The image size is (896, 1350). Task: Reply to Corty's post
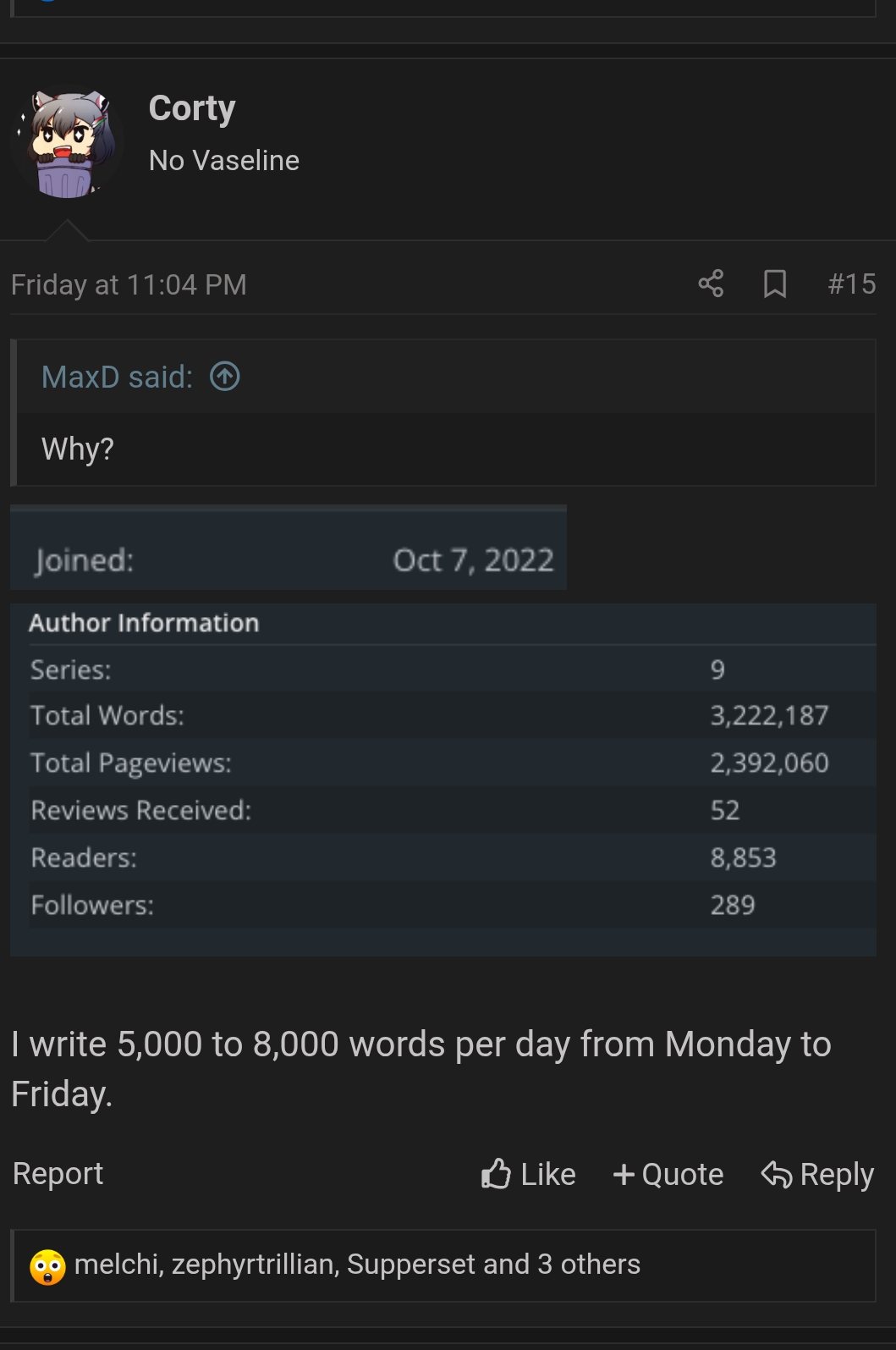817,1174
